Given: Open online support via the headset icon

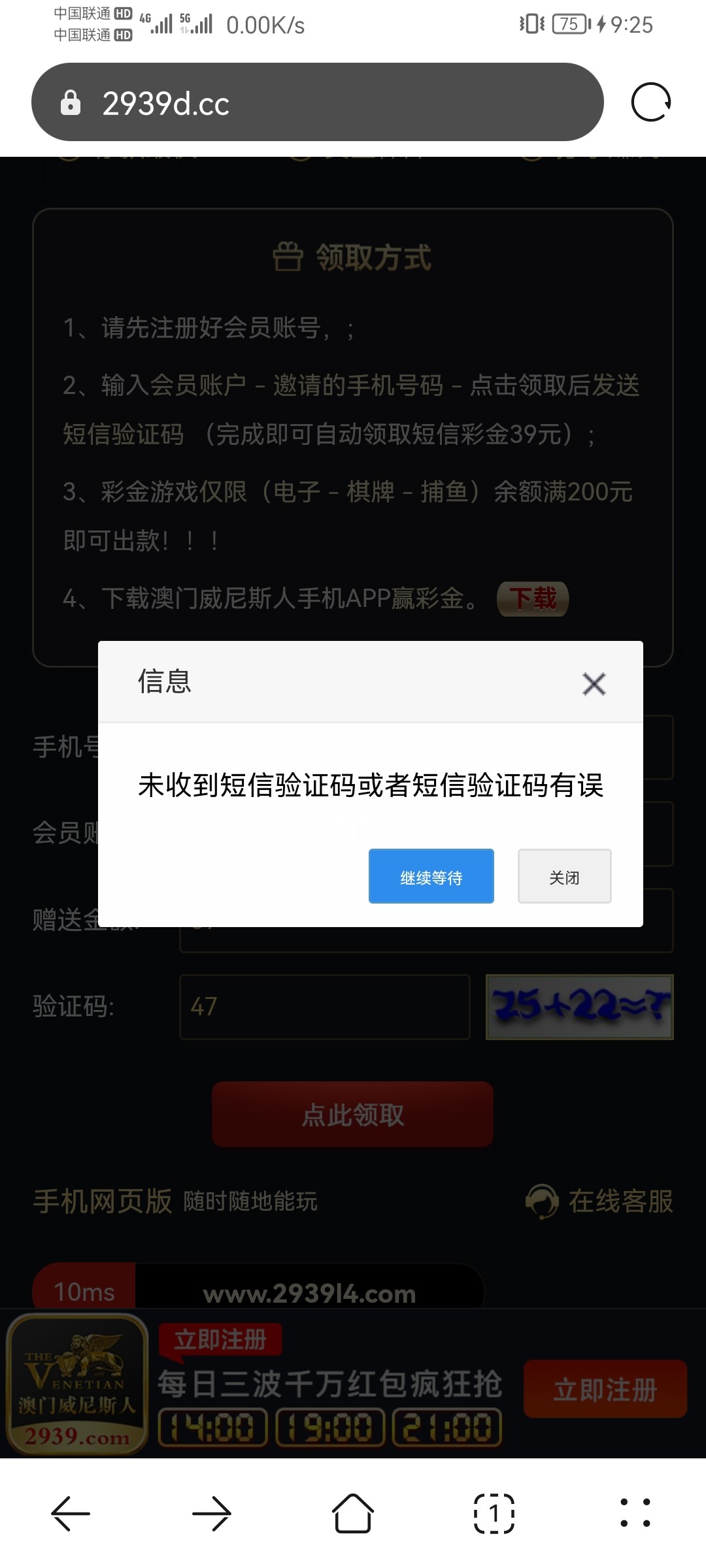Looking at the screenshot, I should point(543,1201).
